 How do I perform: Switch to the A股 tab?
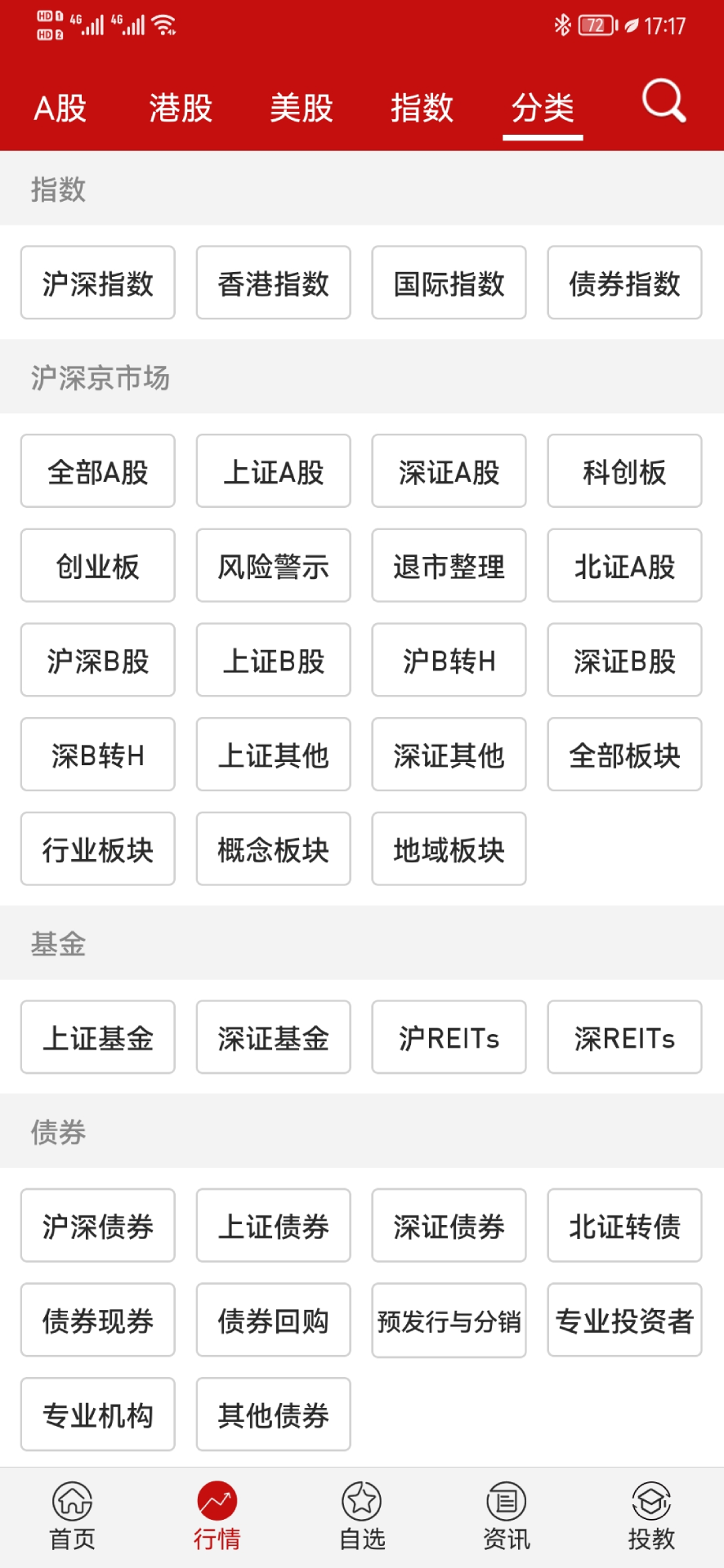coord(60,109)
